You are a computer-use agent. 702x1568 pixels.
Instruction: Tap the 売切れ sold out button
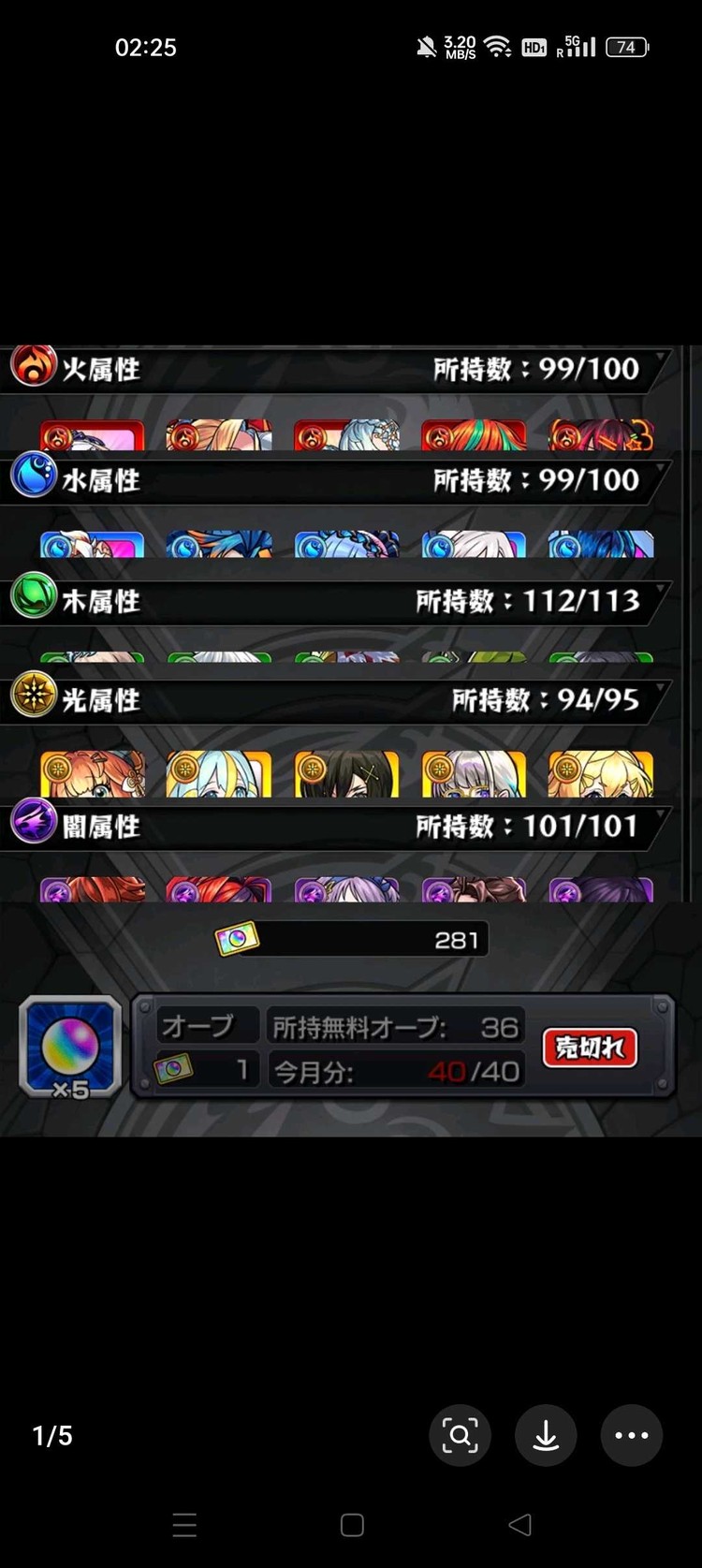(592, 1048)
